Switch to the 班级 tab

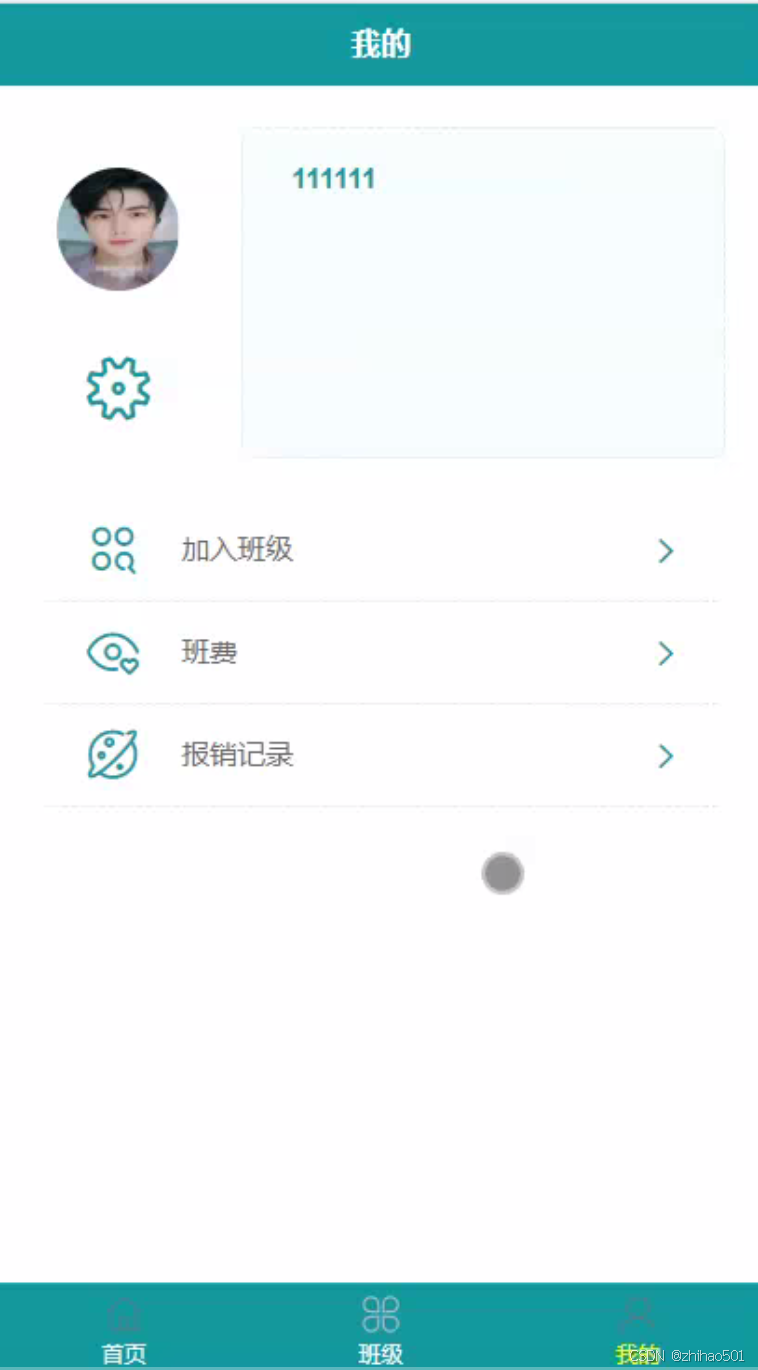tap(379, 1354)
